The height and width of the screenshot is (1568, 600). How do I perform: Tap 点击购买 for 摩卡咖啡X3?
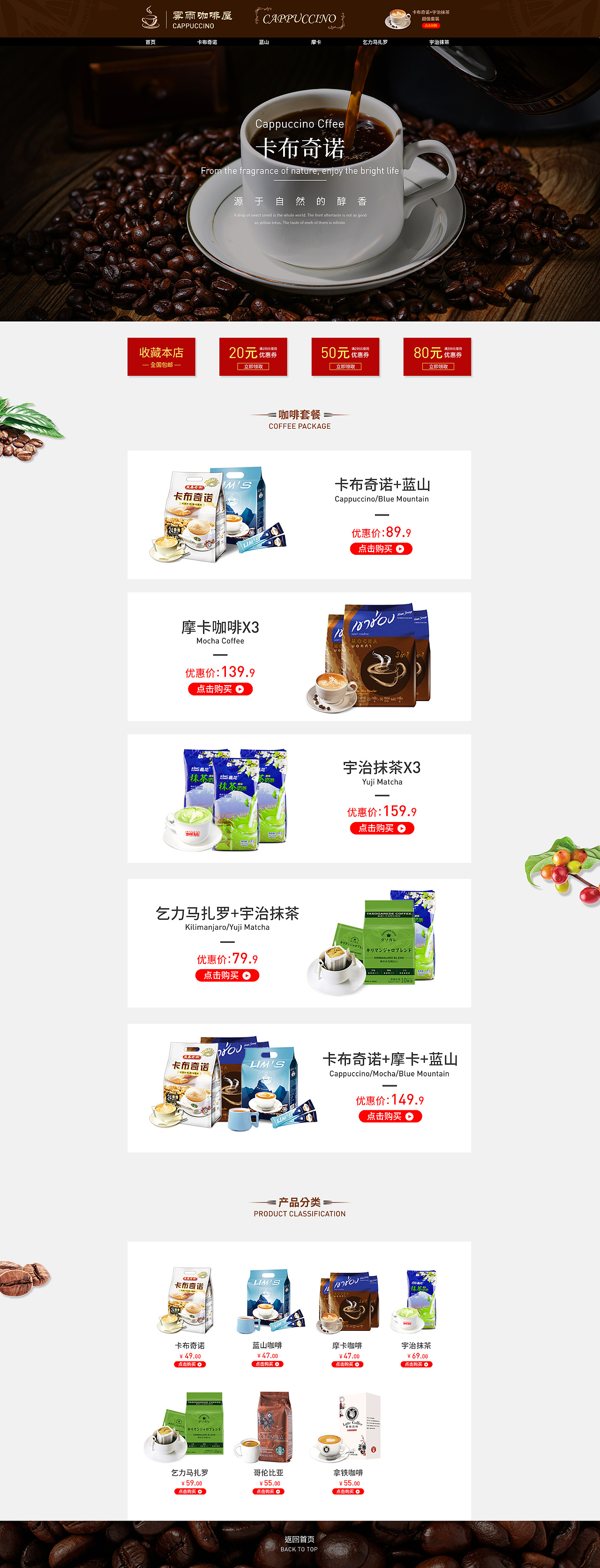pyautogui.click(x=220, y=689)
